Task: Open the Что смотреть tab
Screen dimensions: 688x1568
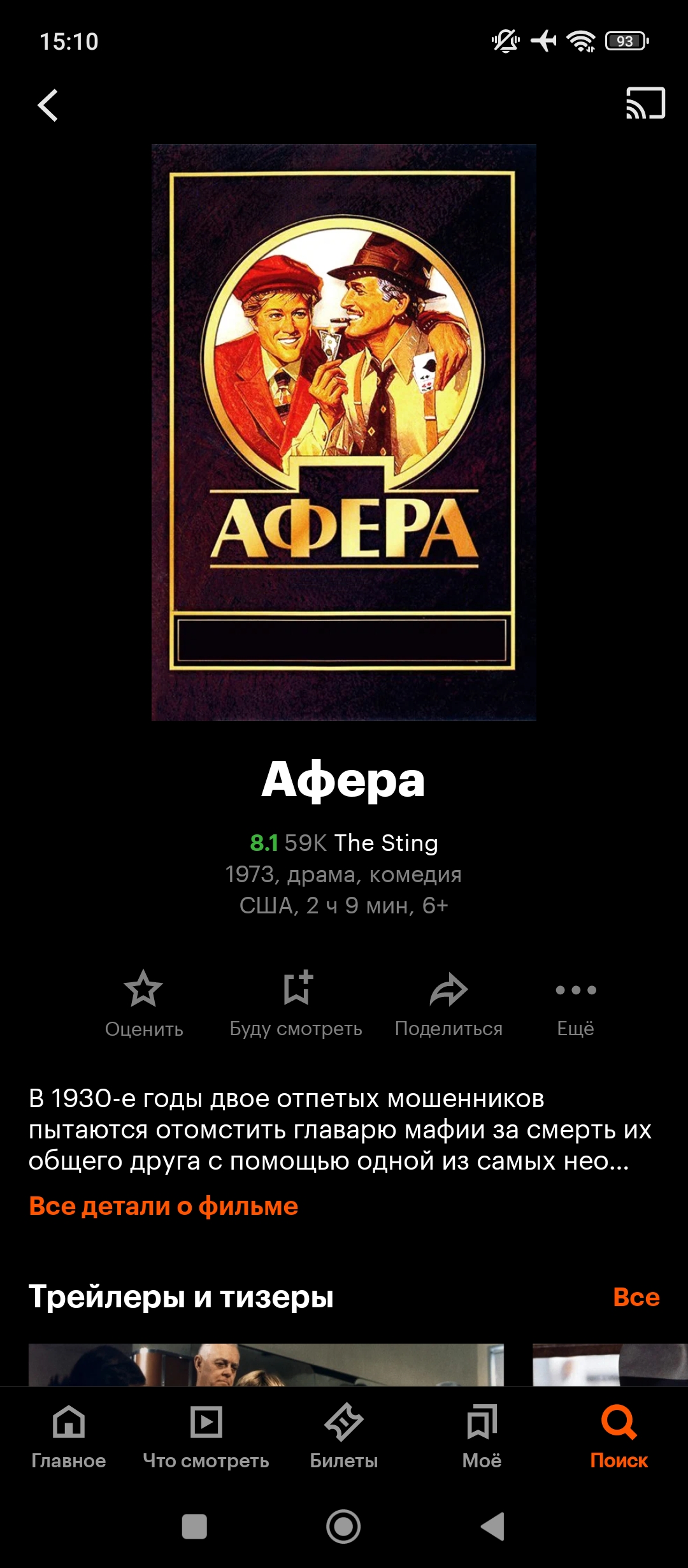Action: 206,1435
